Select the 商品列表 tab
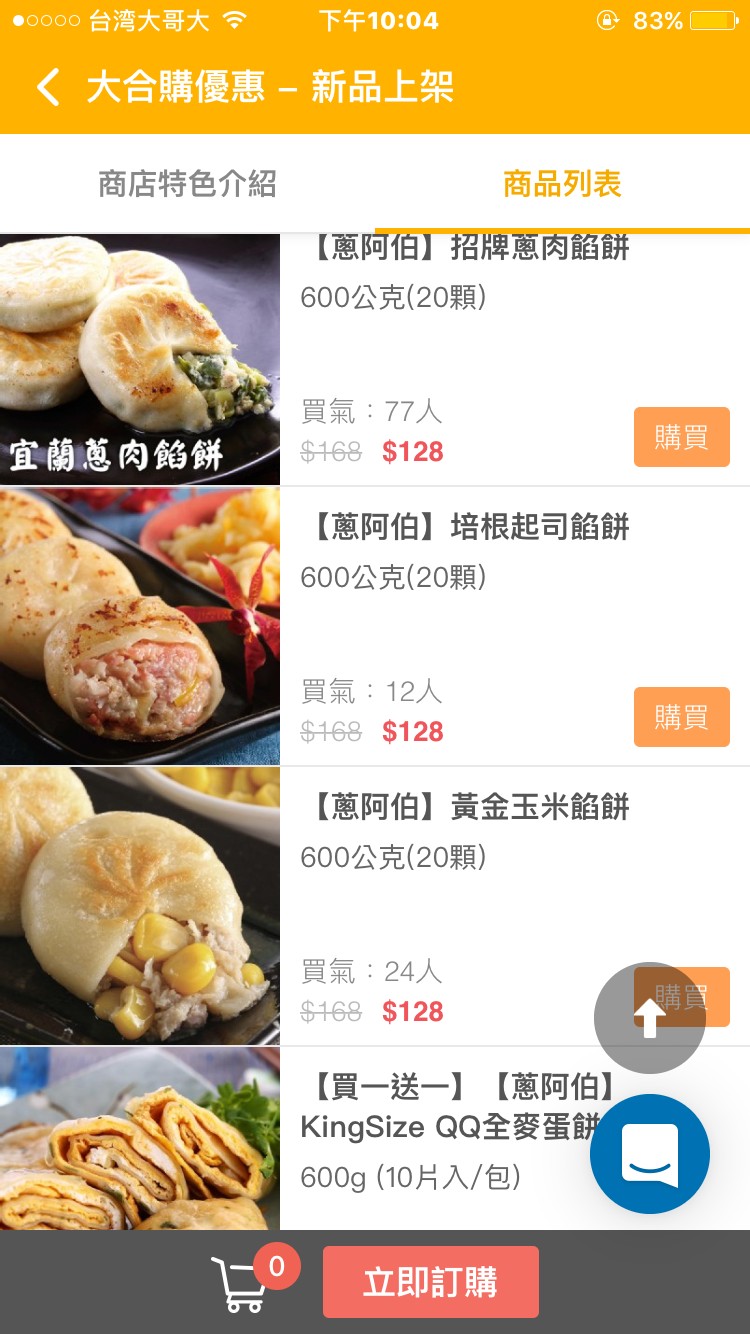This screenshot has height=1334, width=750. pos(562,184)
